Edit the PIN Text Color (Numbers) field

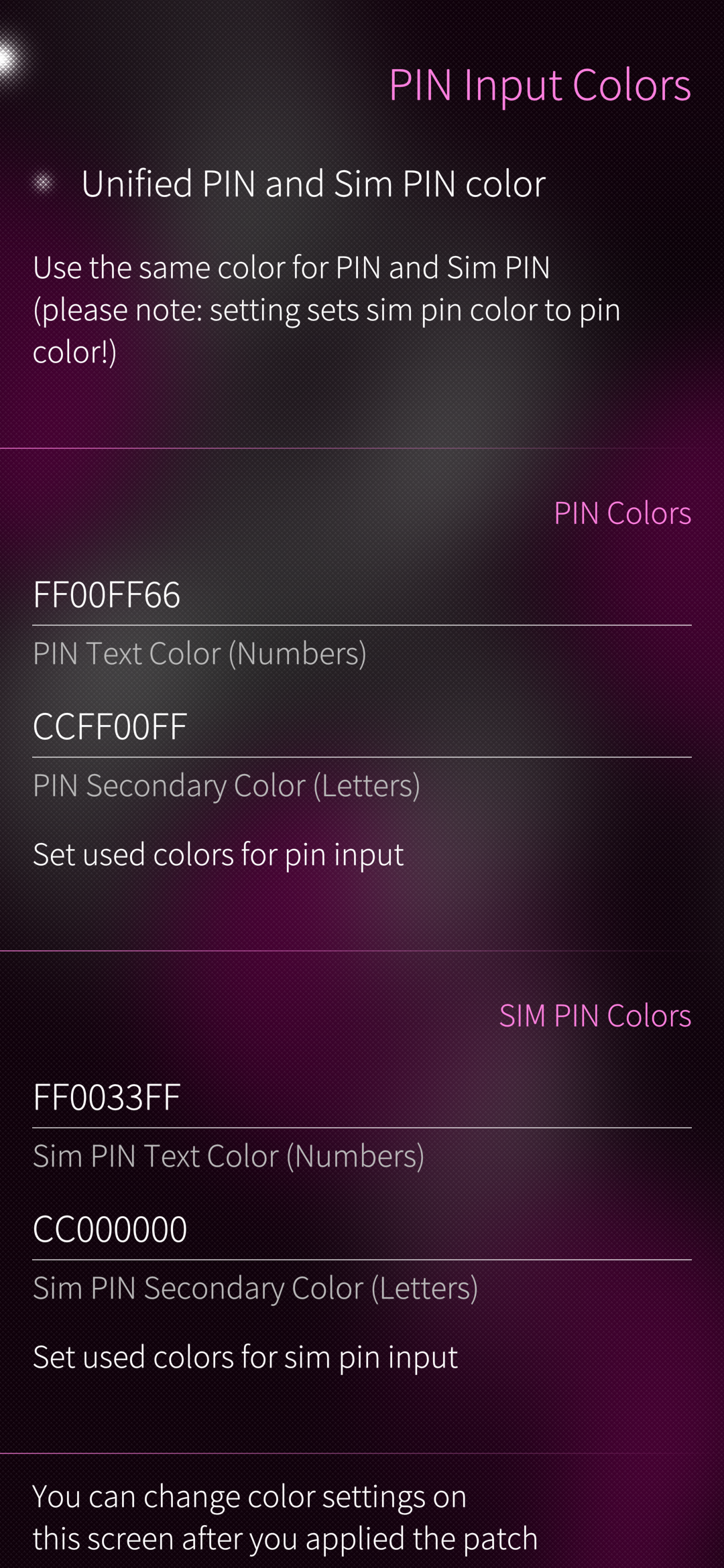[x=362, y=595]
